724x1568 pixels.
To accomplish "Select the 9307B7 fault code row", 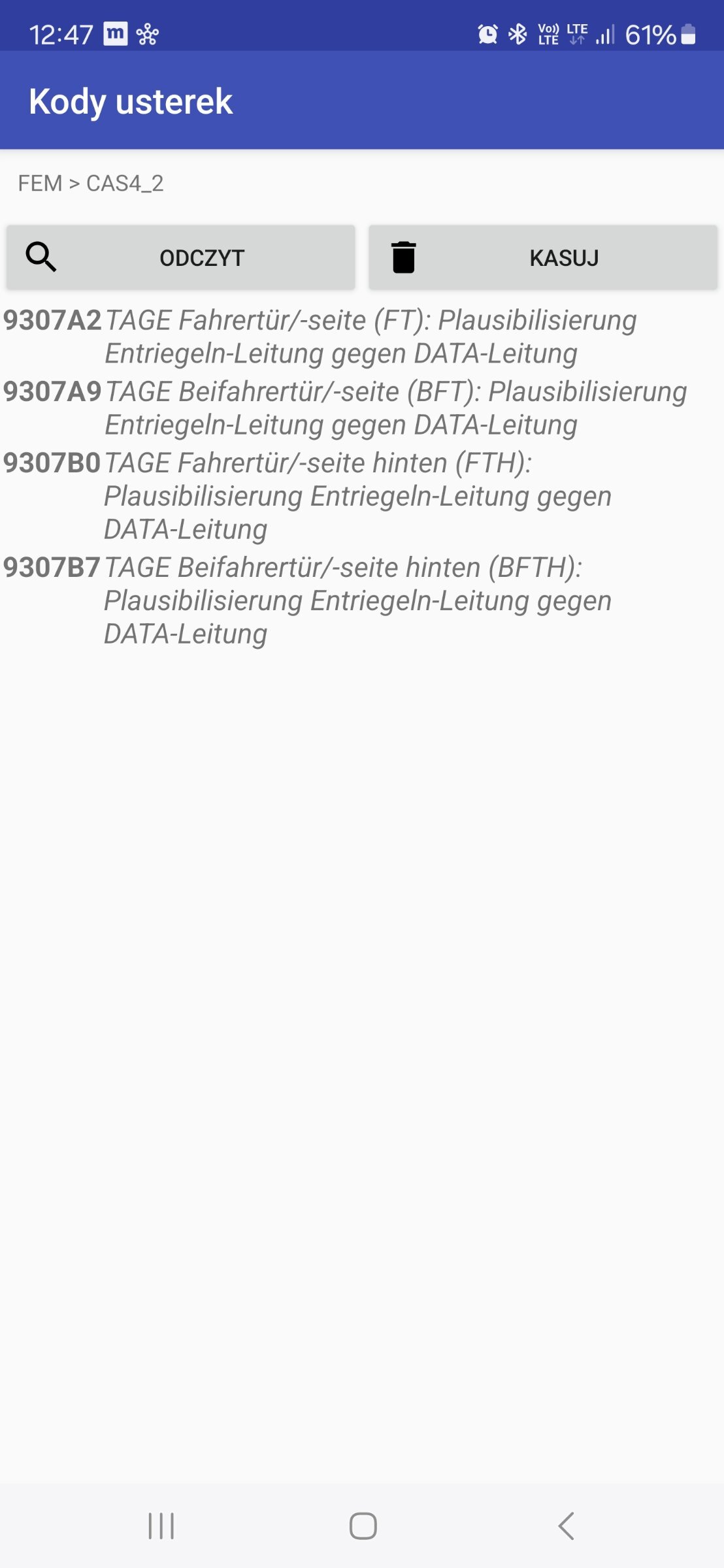I will click(x=362, y=600).
